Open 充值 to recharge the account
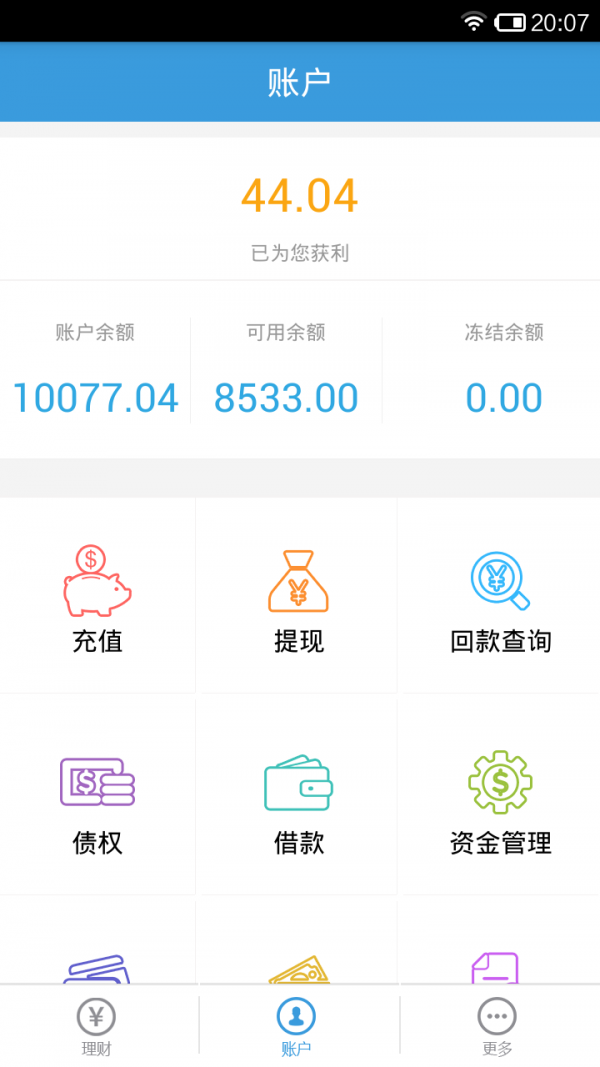This screenshot has height=1067, width=600. pos(97,596)
